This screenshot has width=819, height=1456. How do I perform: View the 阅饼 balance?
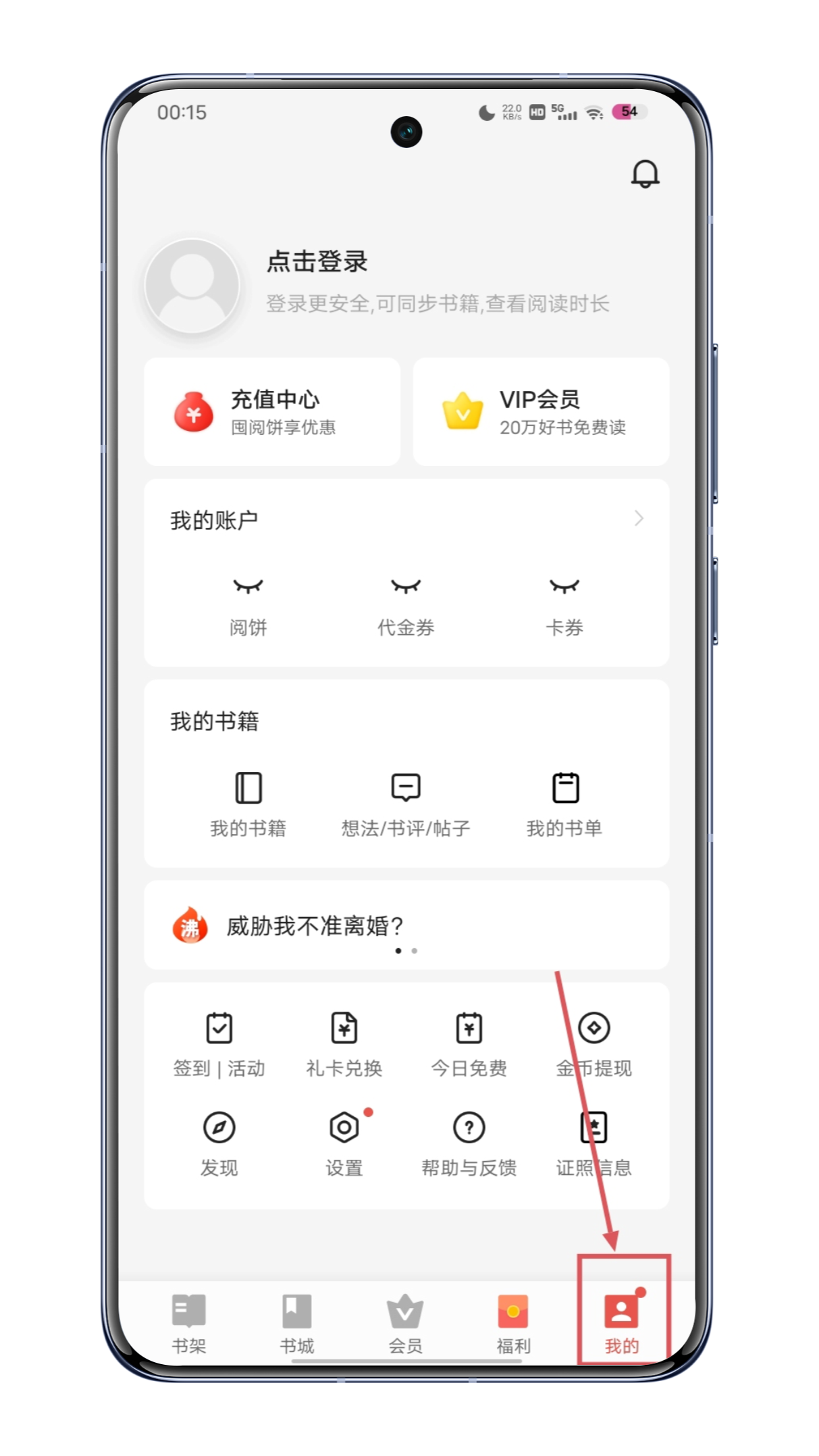(x=248, y=604)
